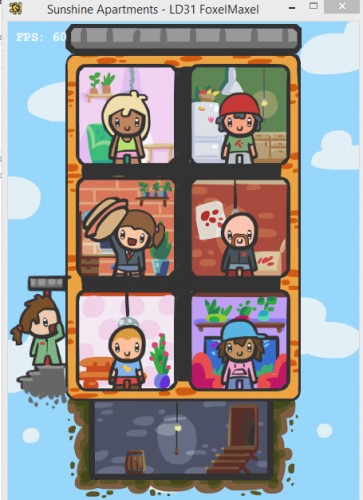Select the blue-cap resident's purple room

[x=239, y=342]
